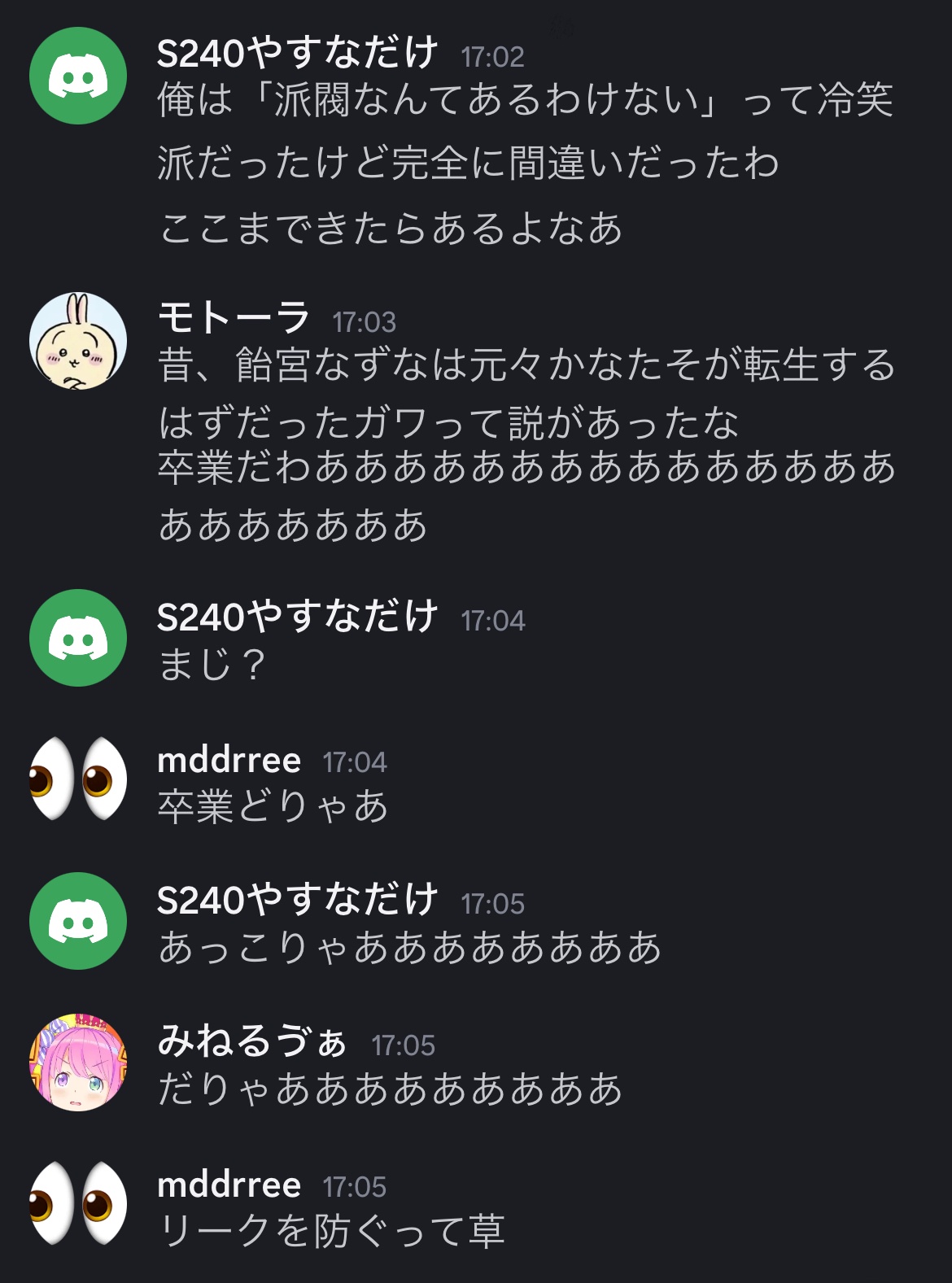Open モトーラ's rabbit avatar profile
Screen dimensions: 952x1283
(78, 341)
